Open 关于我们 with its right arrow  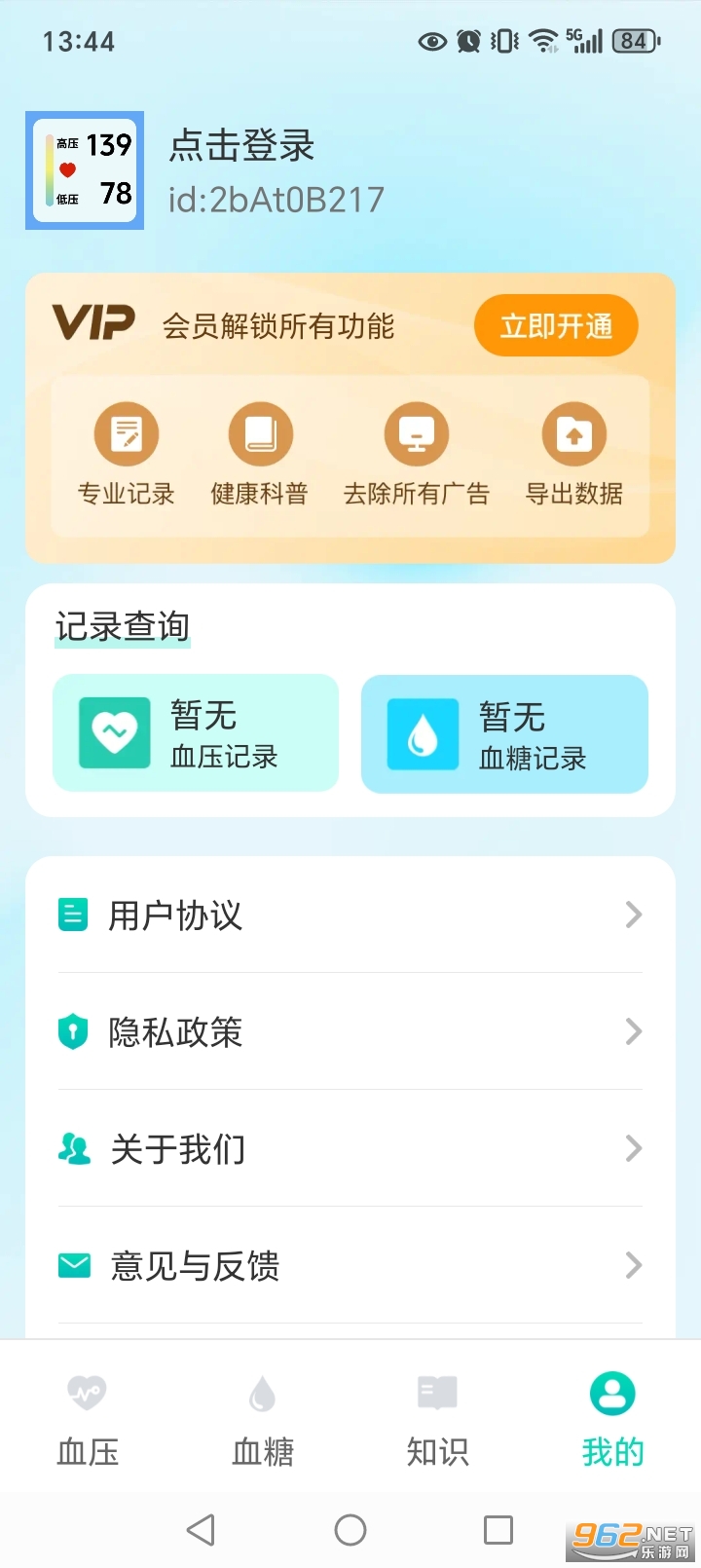click(x=634, y=1149)
